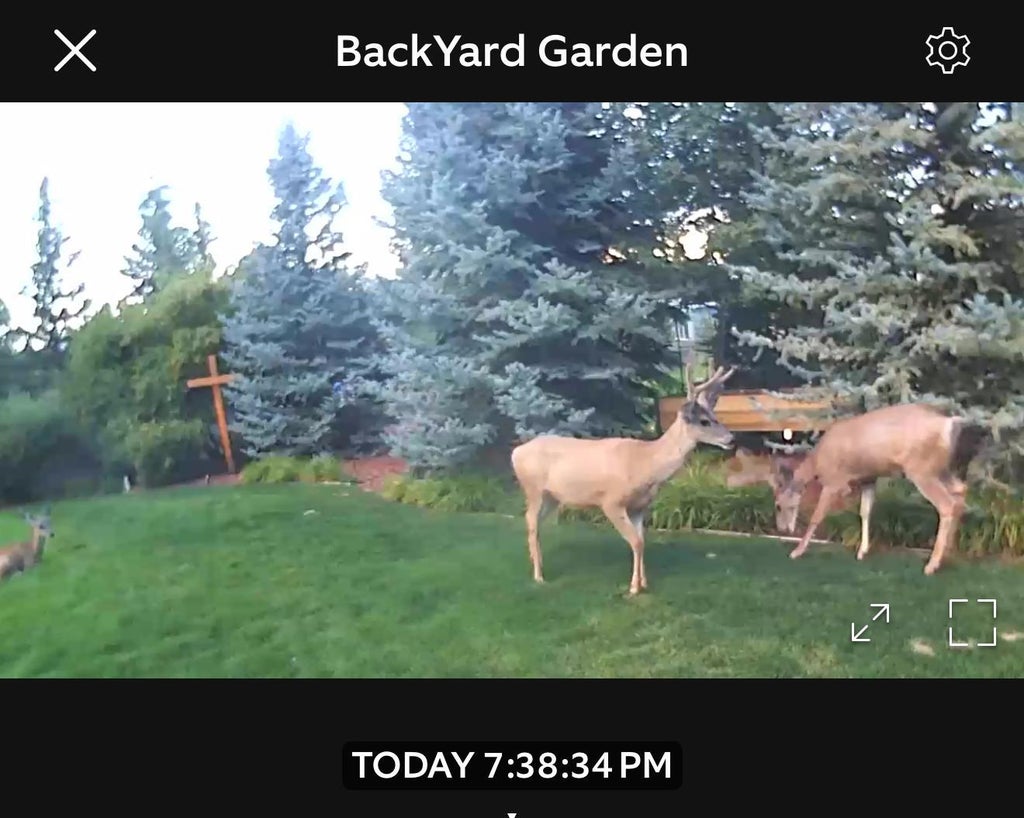Enter fullscreen with corner brackets icon

click(x=972, y=623)
